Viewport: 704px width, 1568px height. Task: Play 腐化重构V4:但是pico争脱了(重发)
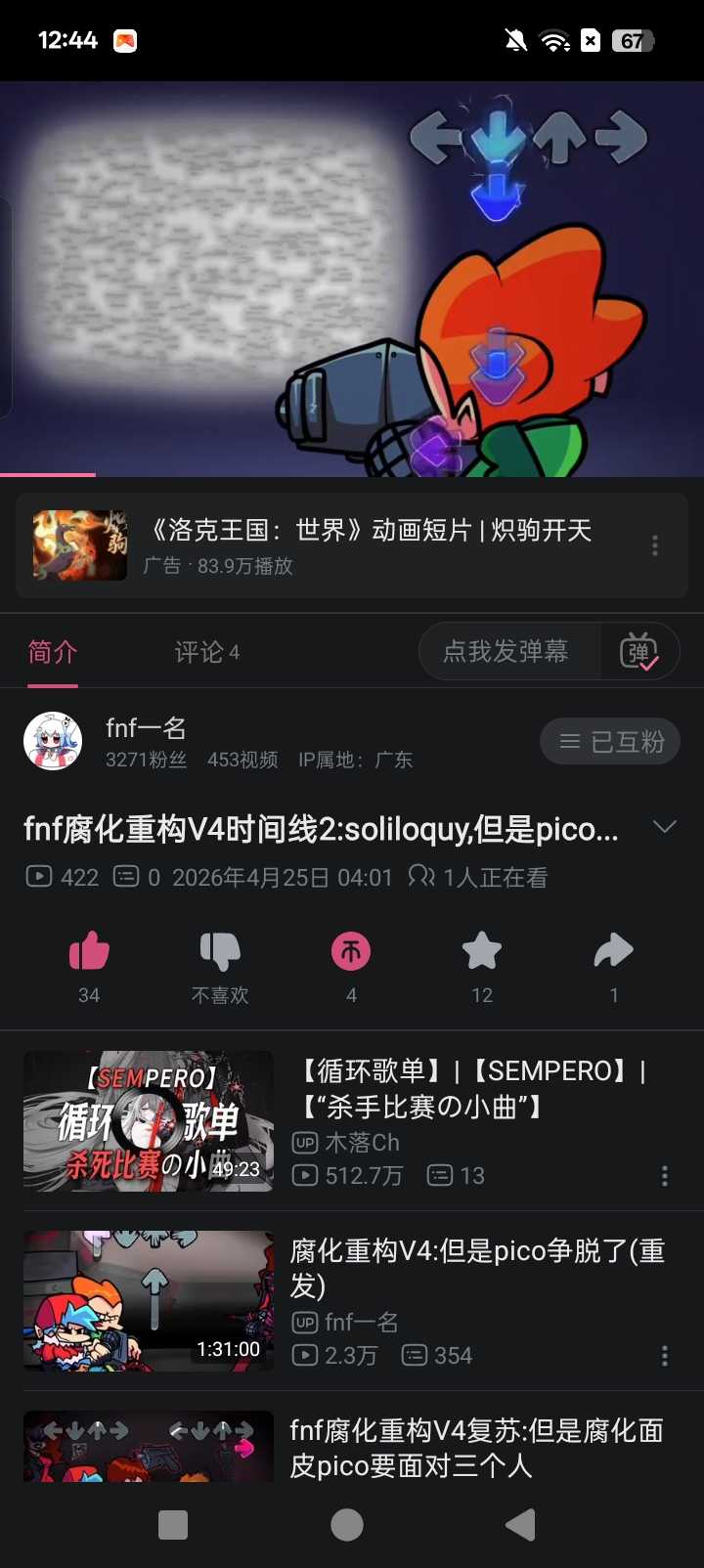click(149, 1300)
